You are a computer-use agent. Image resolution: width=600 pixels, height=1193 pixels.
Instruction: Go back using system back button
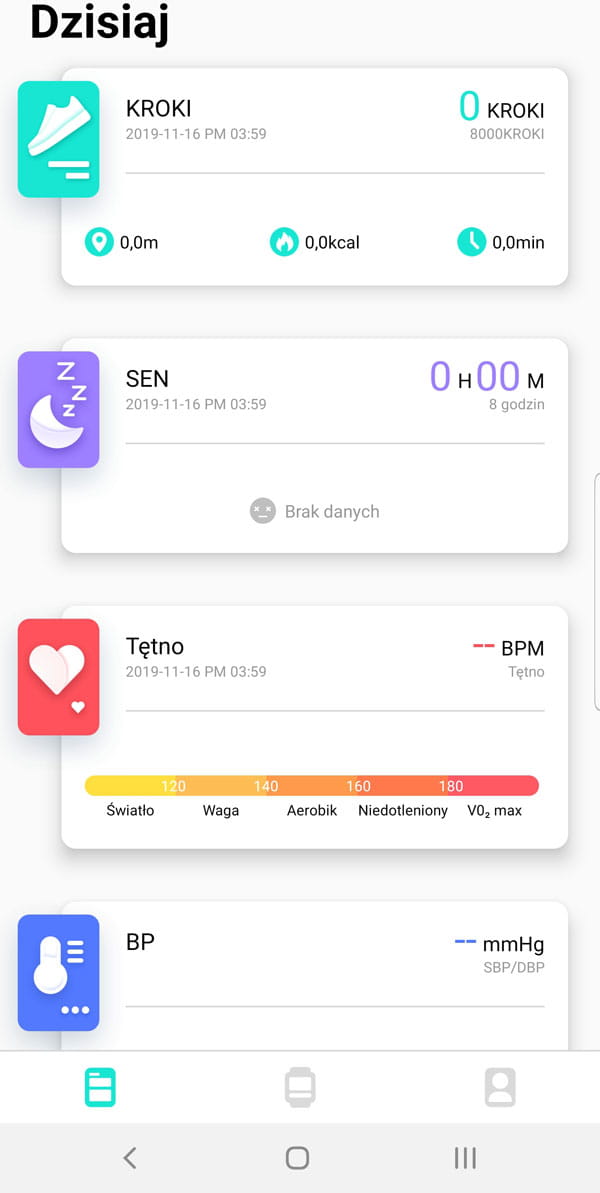coord(130,1158)
